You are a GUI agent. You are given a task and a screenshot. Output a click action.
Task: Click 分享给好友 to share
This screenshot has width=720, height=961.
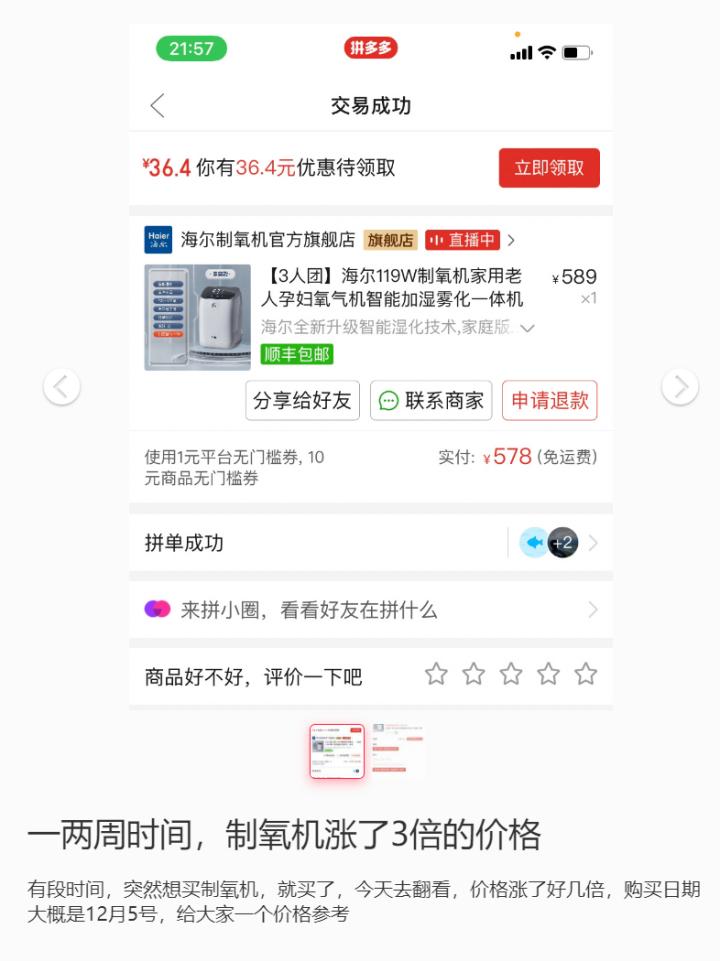point(302,400)
